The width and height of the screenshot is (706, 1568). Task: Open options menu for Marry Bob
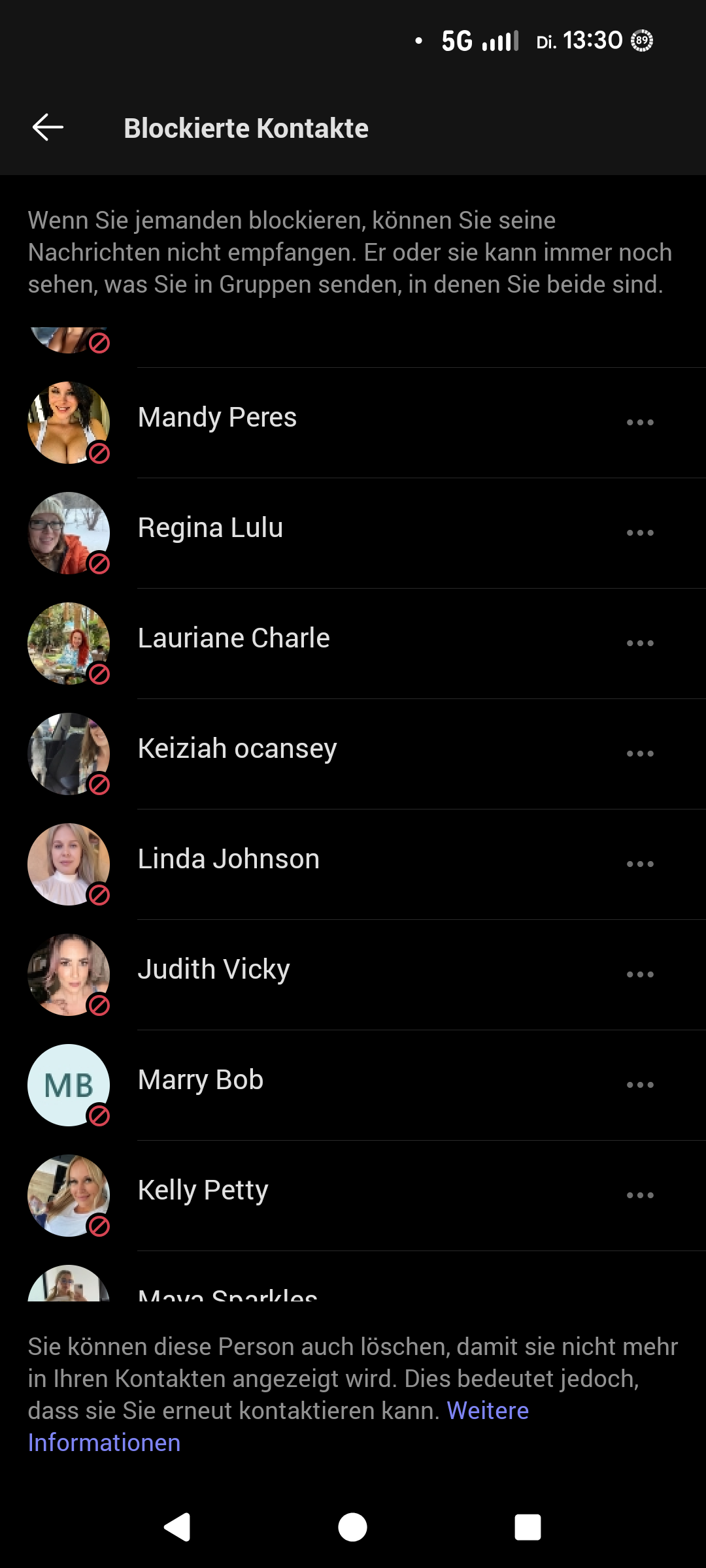coord(640,1085)
